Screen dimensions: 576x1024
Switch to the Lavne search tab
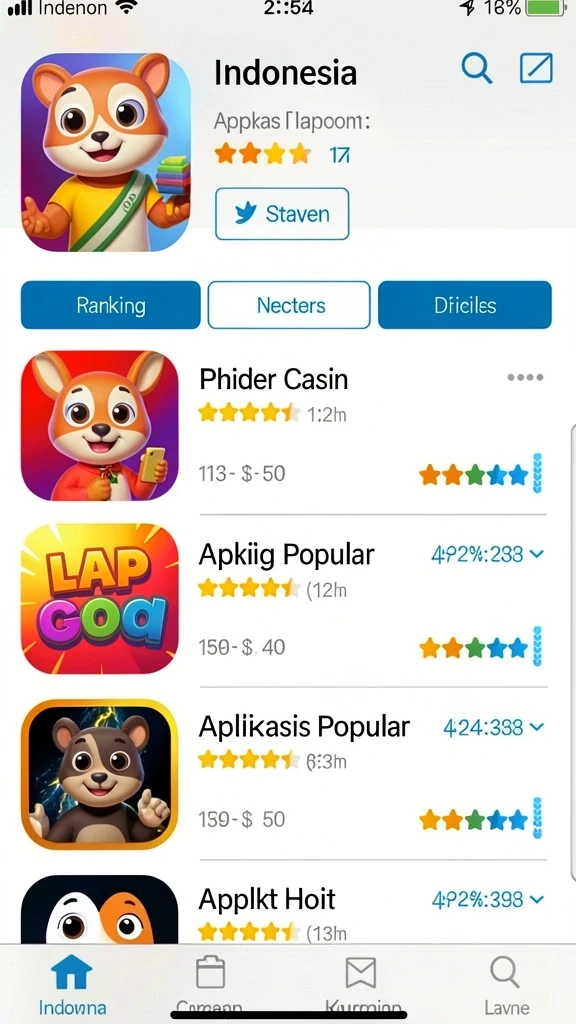pos(505,985)
